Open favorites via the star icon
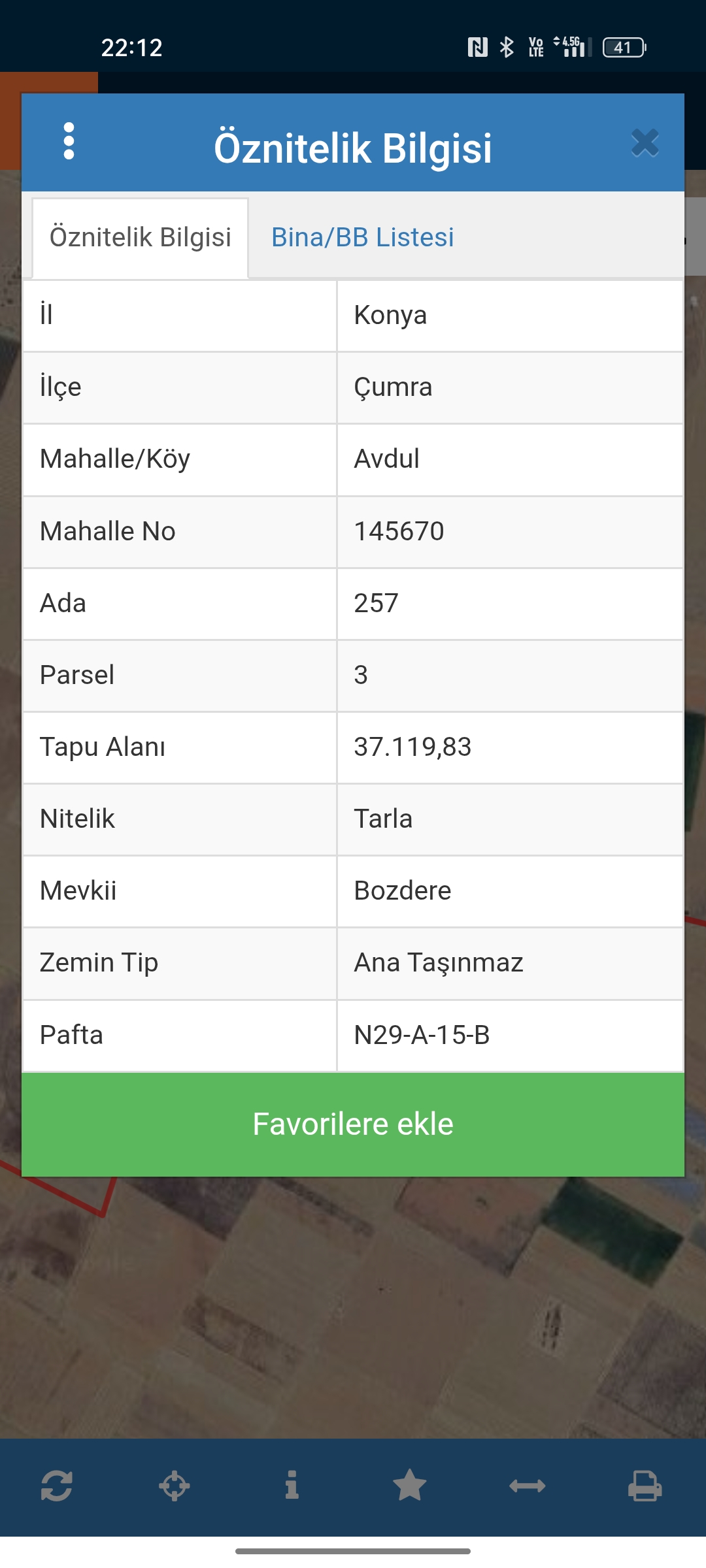Viewport: 706px width, 1568px height. point(410,1485)
